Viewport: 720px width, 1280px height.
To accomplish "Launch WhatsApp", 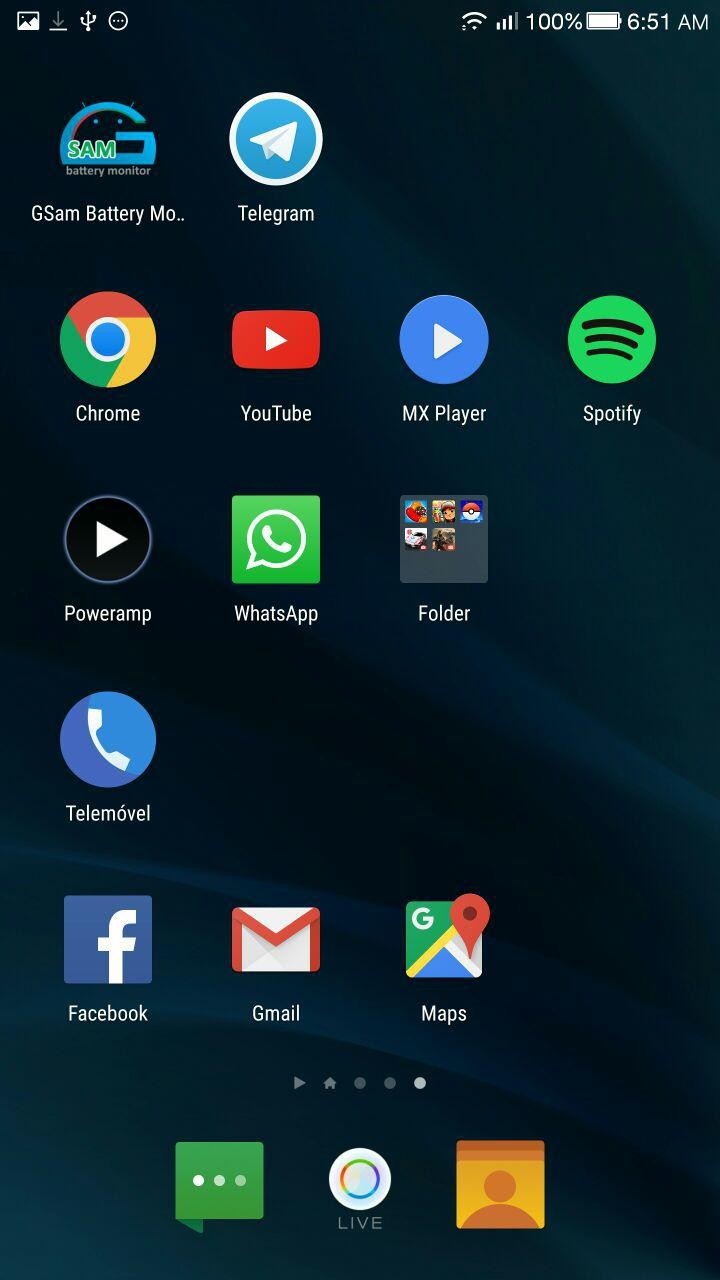I will pos(276,540).
